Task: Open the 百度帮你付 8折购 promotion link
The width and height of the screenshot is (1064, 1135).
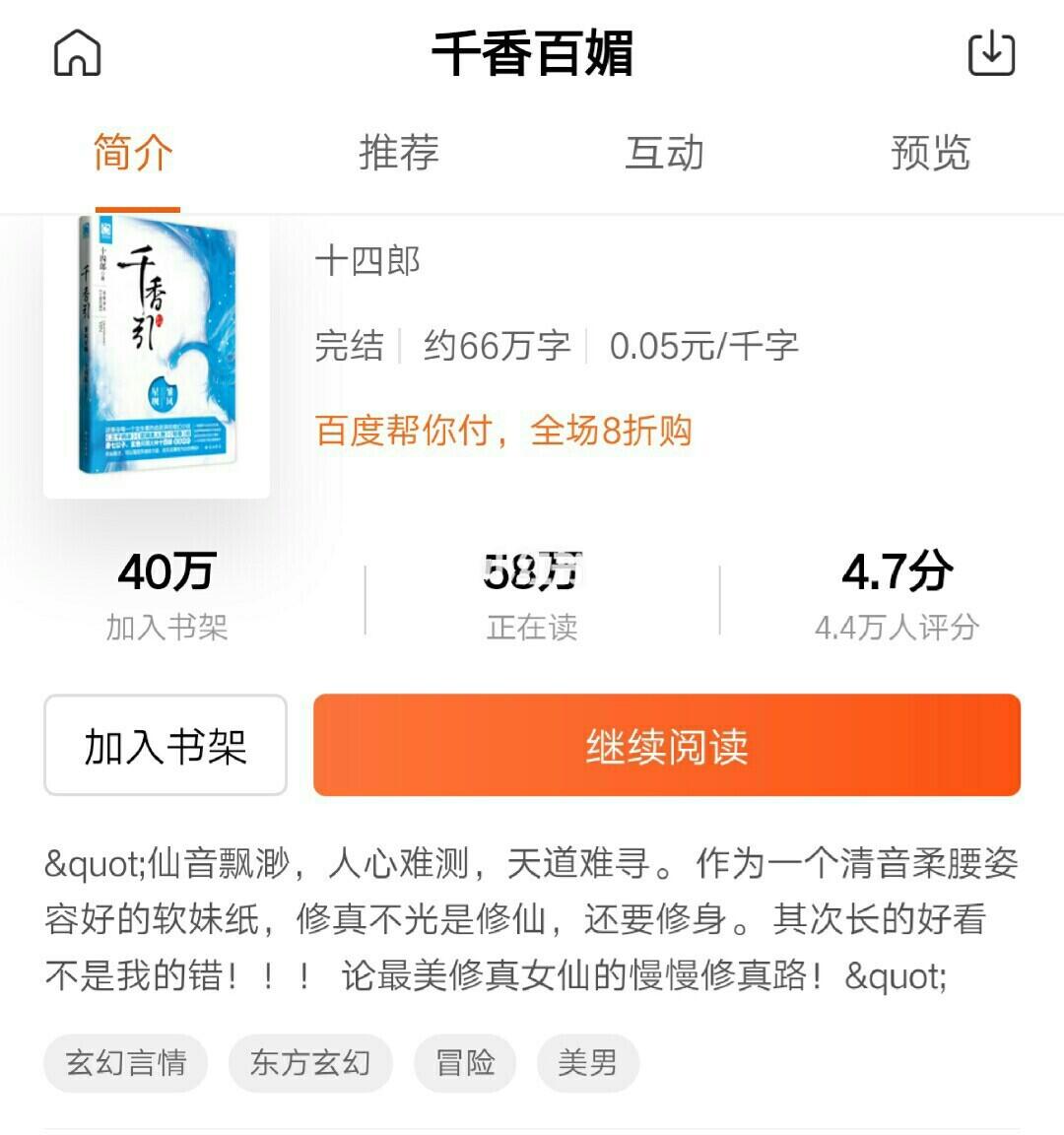Action: [503, 431]
